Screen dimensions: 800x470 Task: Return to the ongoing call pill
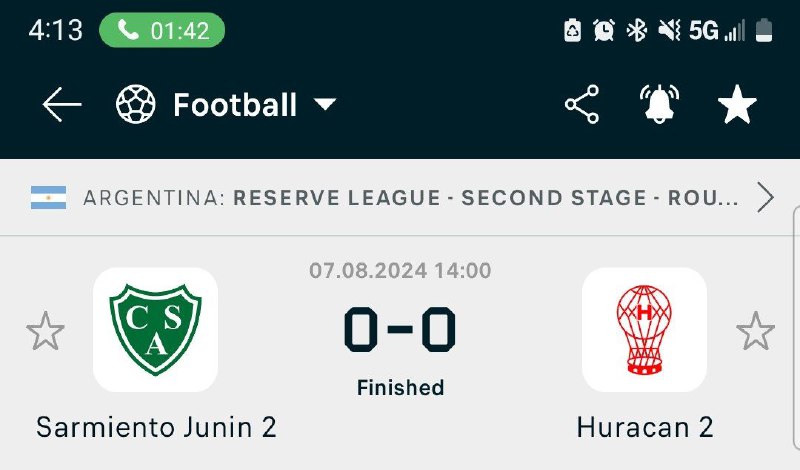[162, 30]
